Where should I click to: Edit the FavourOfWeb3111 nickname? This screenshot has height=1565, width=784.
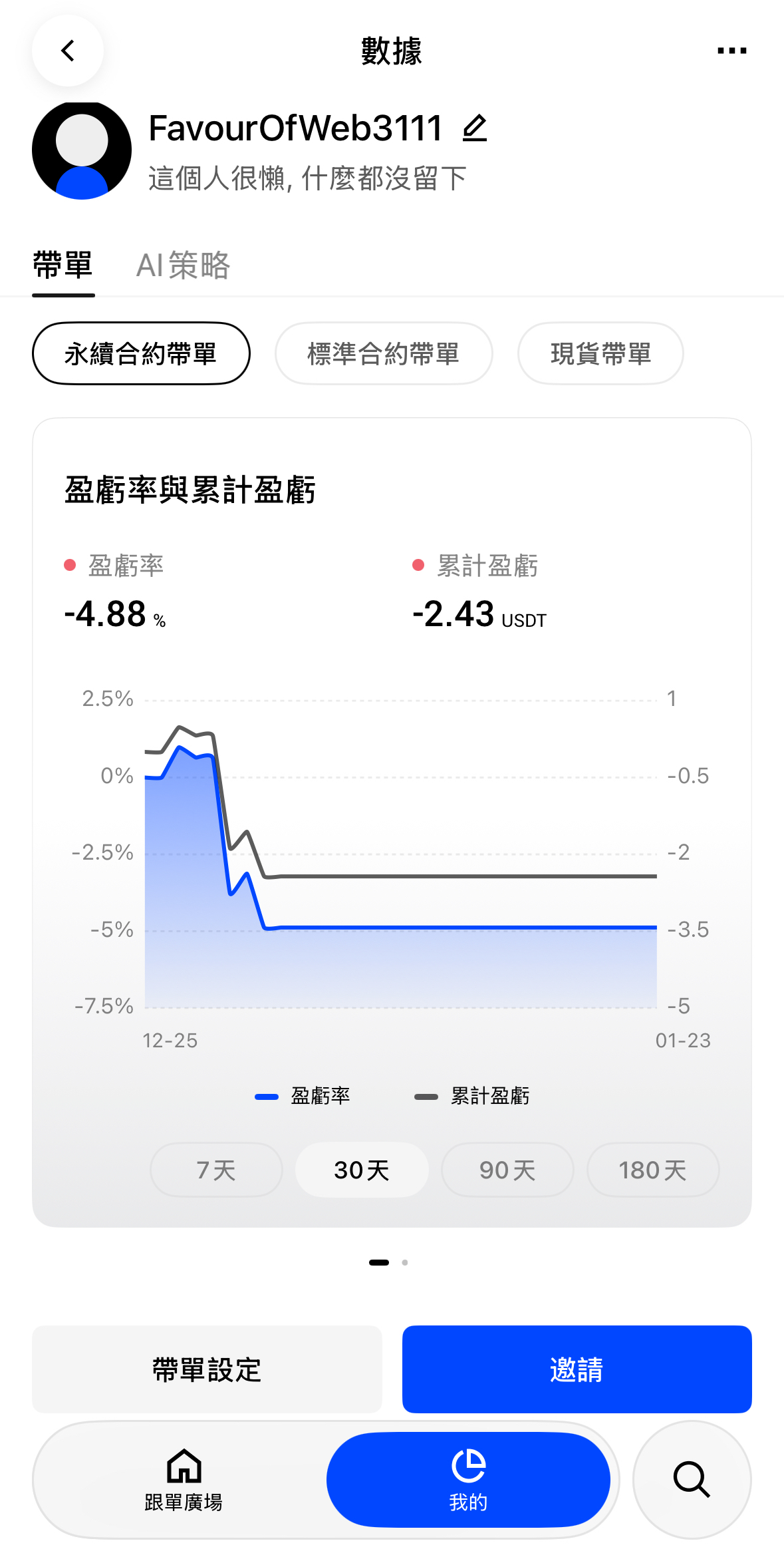(475, 128)
